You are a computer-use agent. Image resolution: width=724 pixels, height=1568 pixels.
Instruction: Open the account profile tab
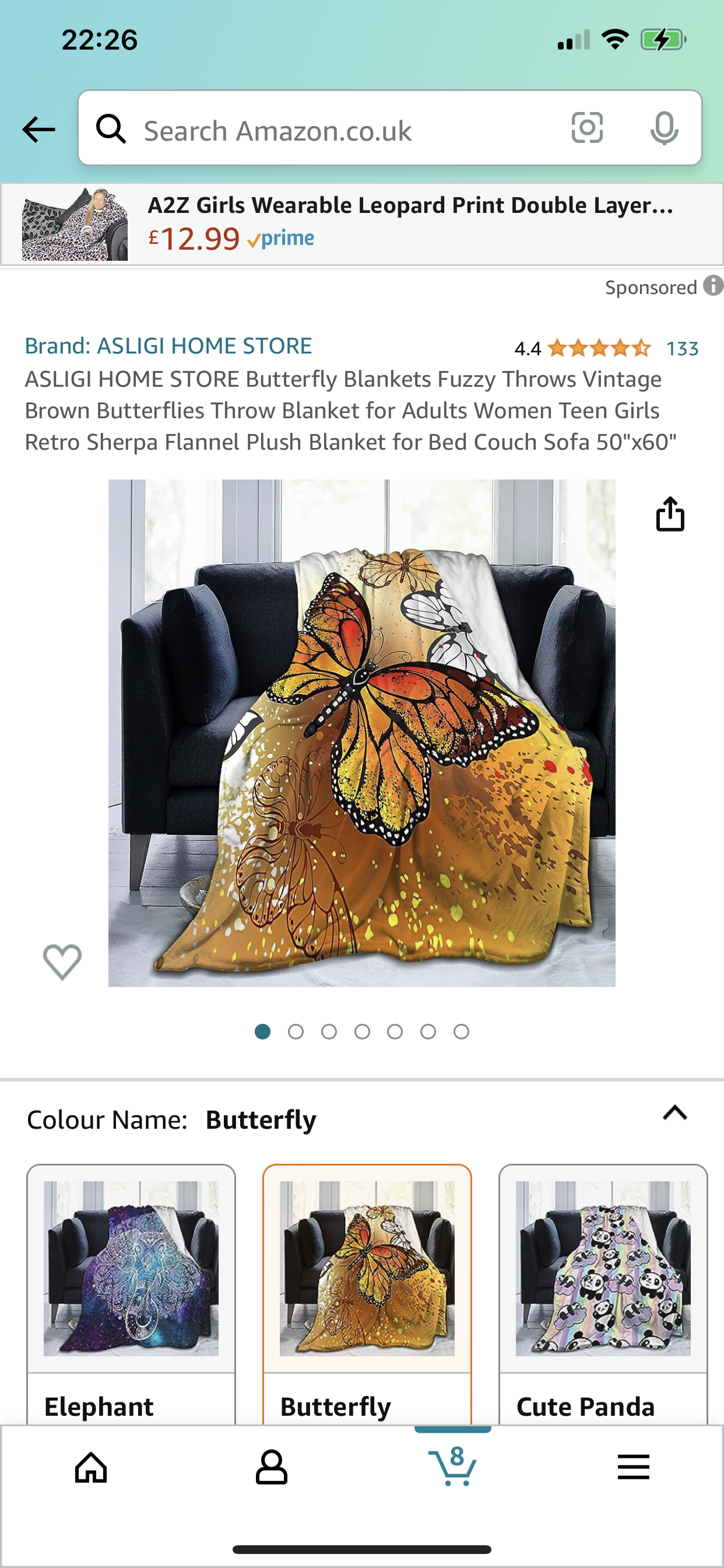point(271,1468)
